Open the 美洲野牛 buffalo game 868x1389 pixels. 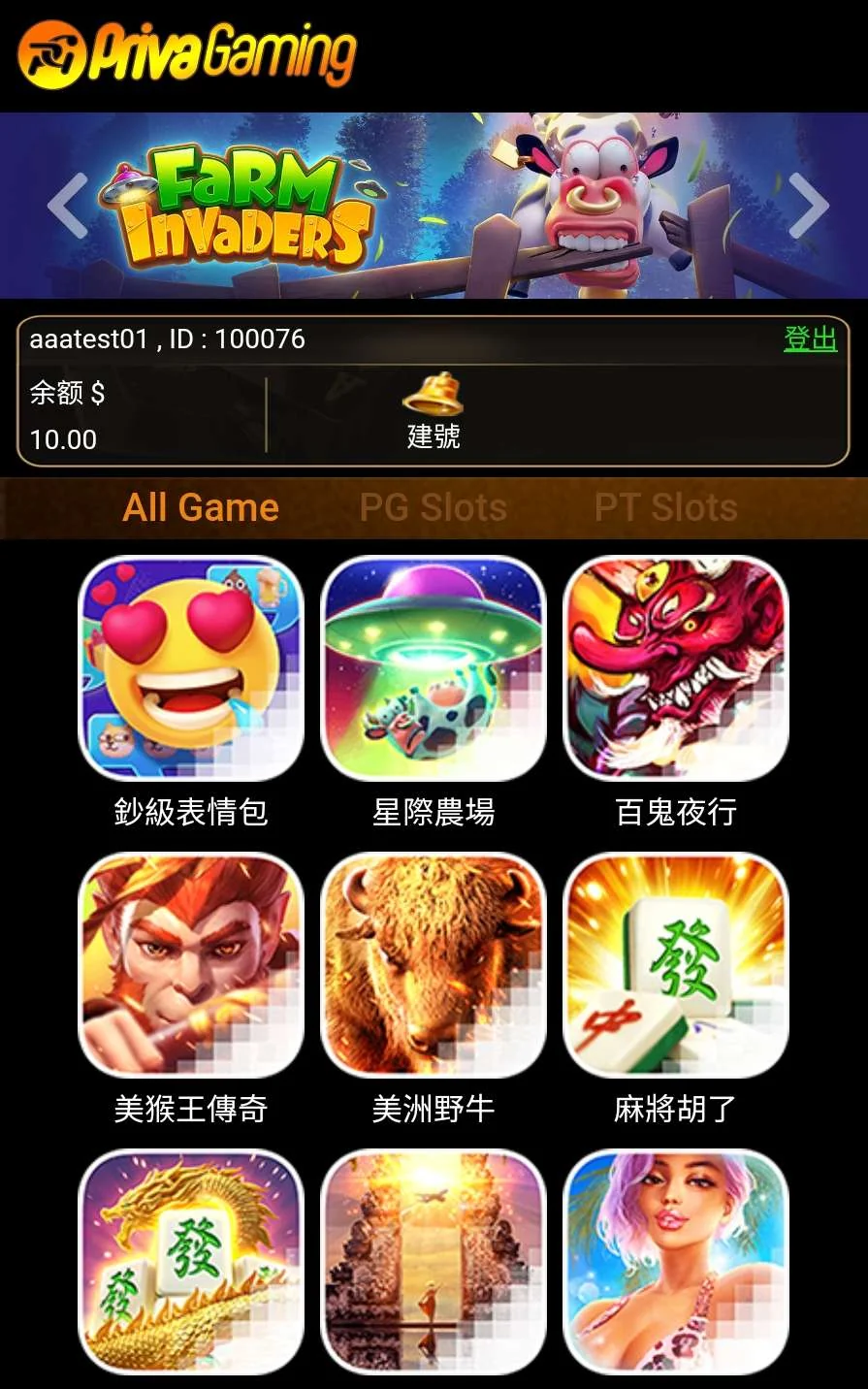(x=434, y=965)
